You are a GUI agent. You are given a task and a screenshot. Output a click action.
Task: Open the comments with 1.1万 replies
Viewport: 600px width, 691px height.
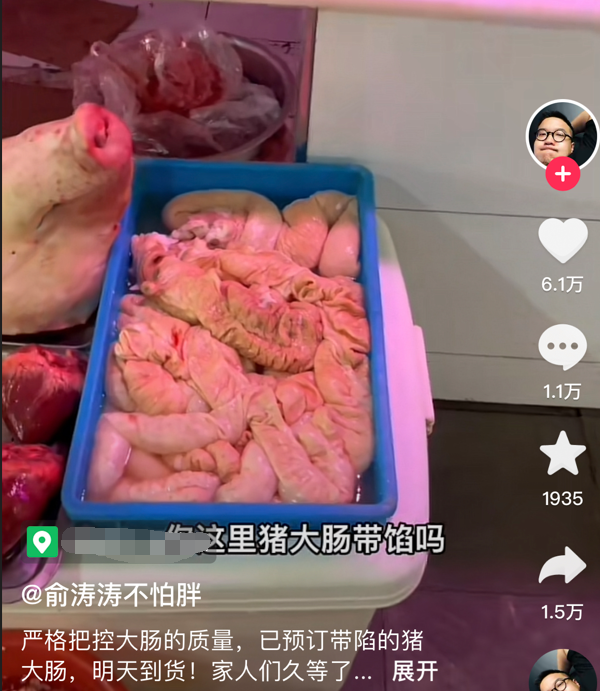562,348
